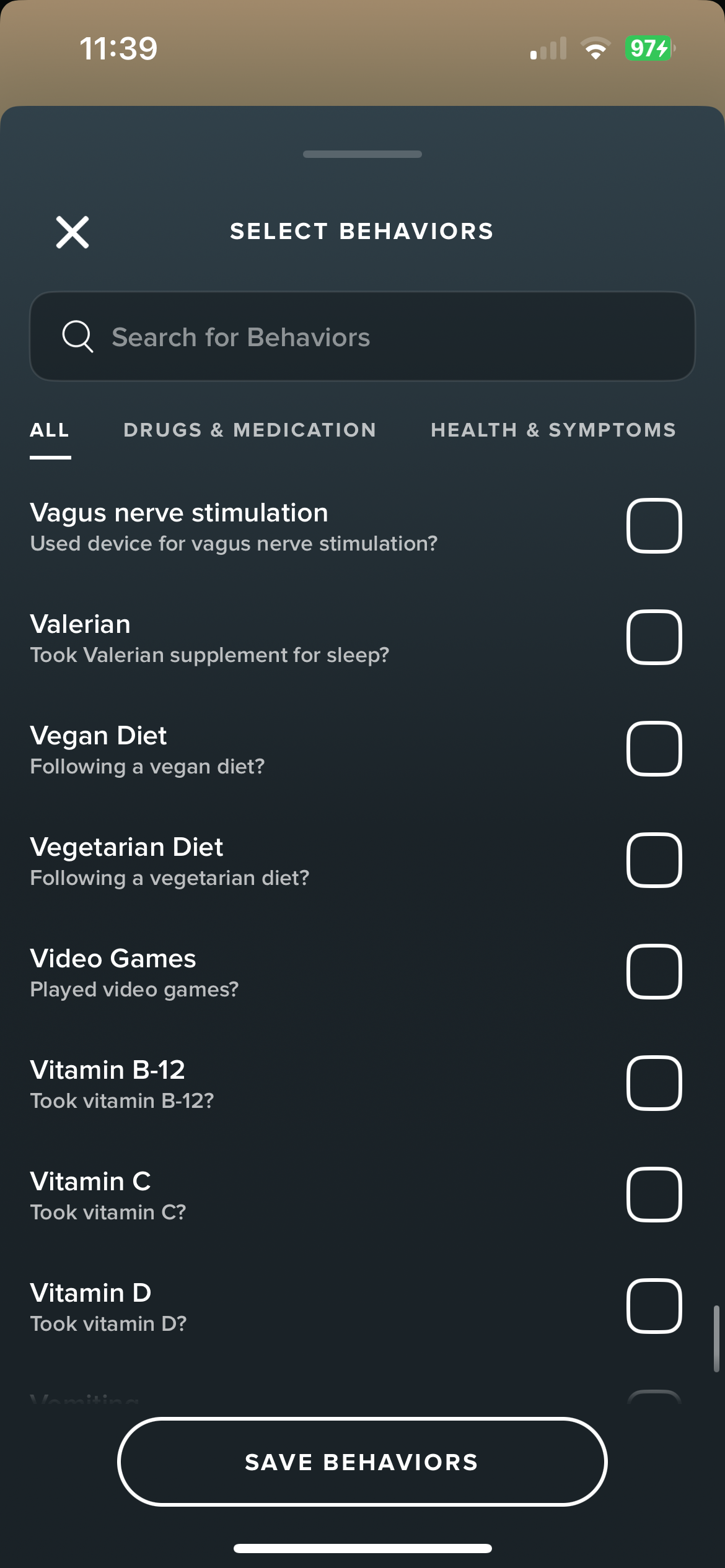Check the Vitamin D box

[654, 1306]
